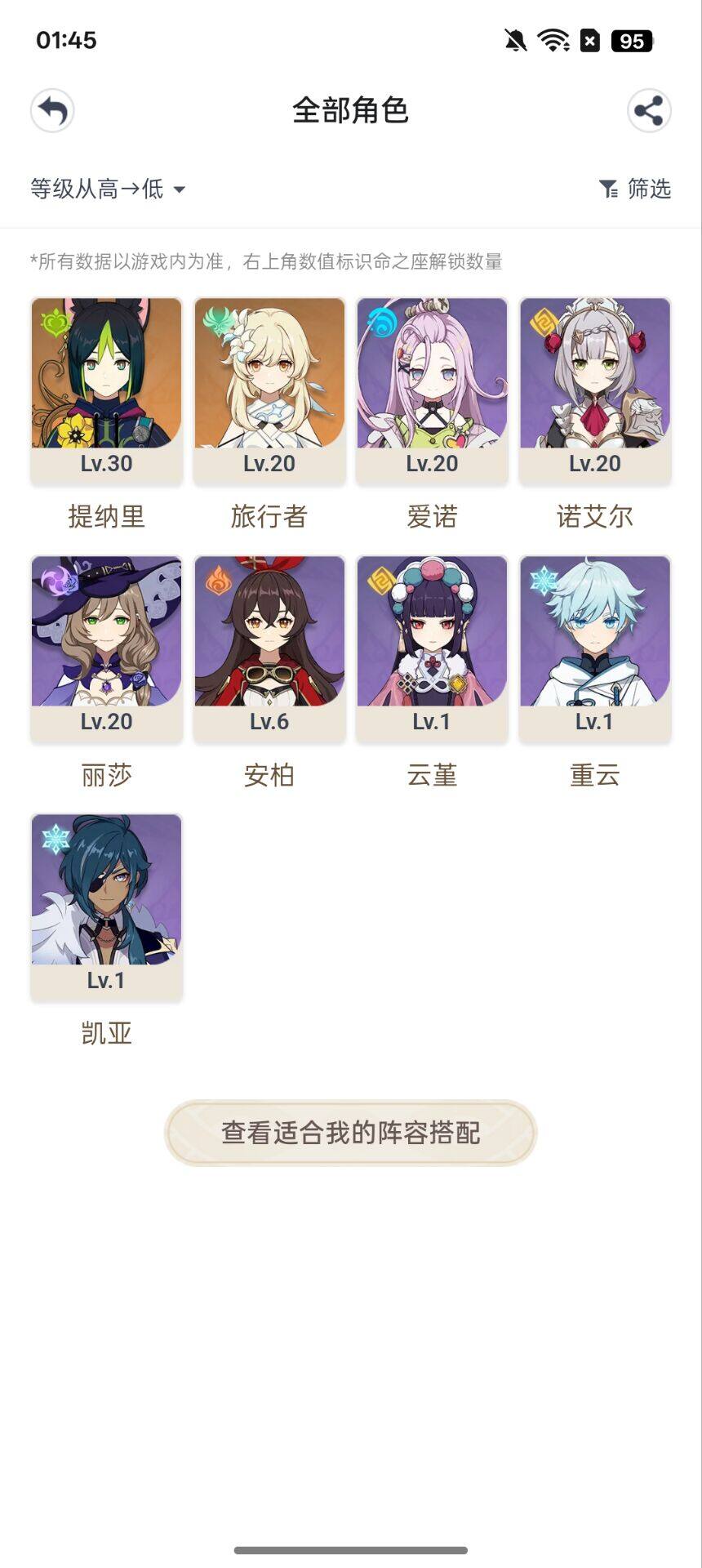Open the 筛选 filter options
The width and height of the screenshot is (702, 1568).
(x=635, y=189)
